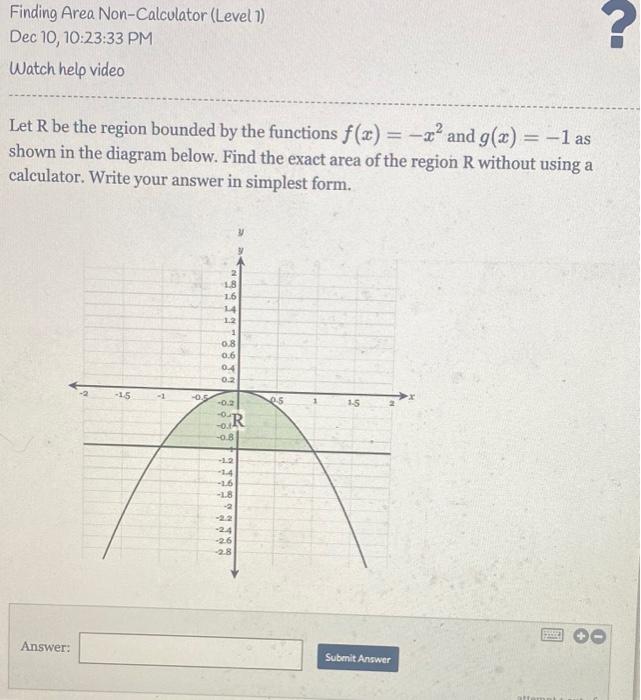Tap the plus icon beside the keyboard
This screenshot has width=641, height=700.
point(581,634)
